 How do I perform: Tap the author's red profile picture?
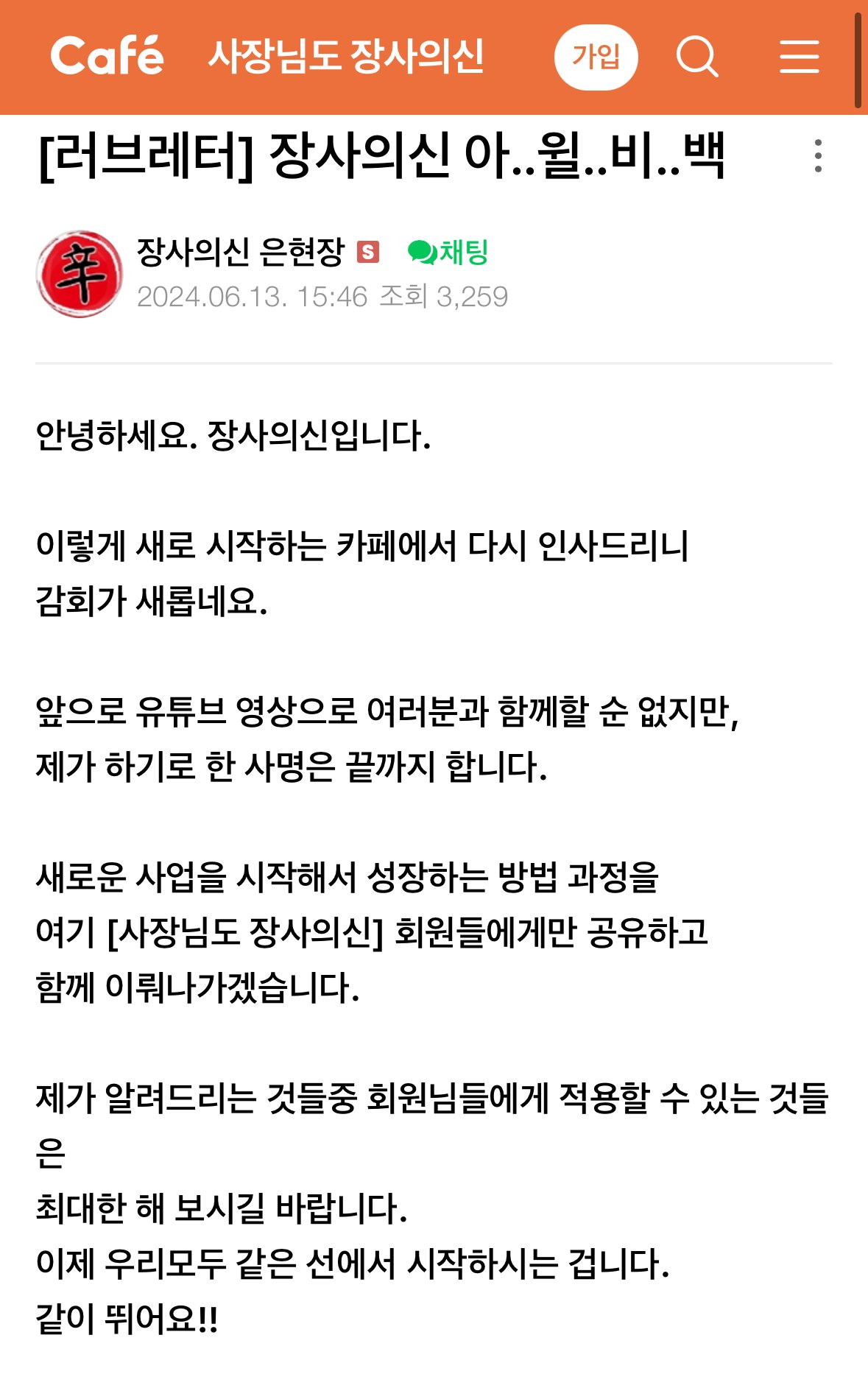[x=80, y=274]
